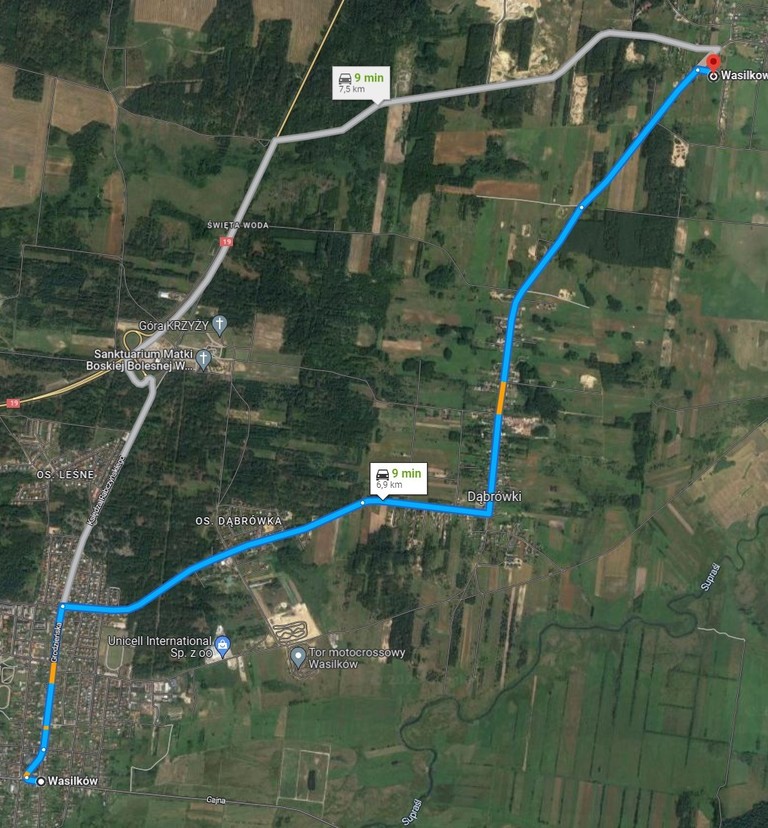Open the Unicell International place marker
Viewport: 768px width, 828px height.
(222, 644)
